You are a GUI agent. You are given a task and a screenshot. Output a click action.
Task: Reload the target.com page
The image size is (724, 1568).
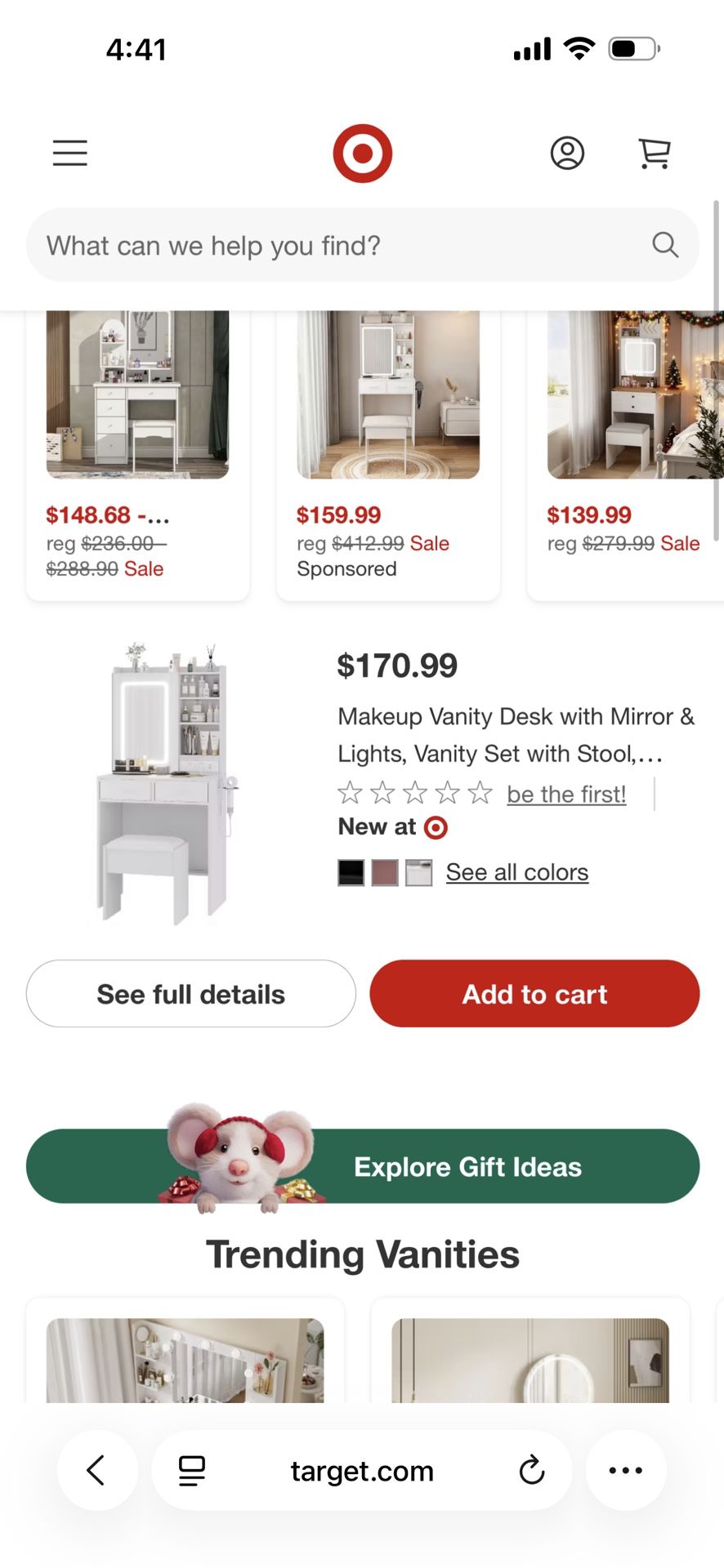(x=531, y=1470)
